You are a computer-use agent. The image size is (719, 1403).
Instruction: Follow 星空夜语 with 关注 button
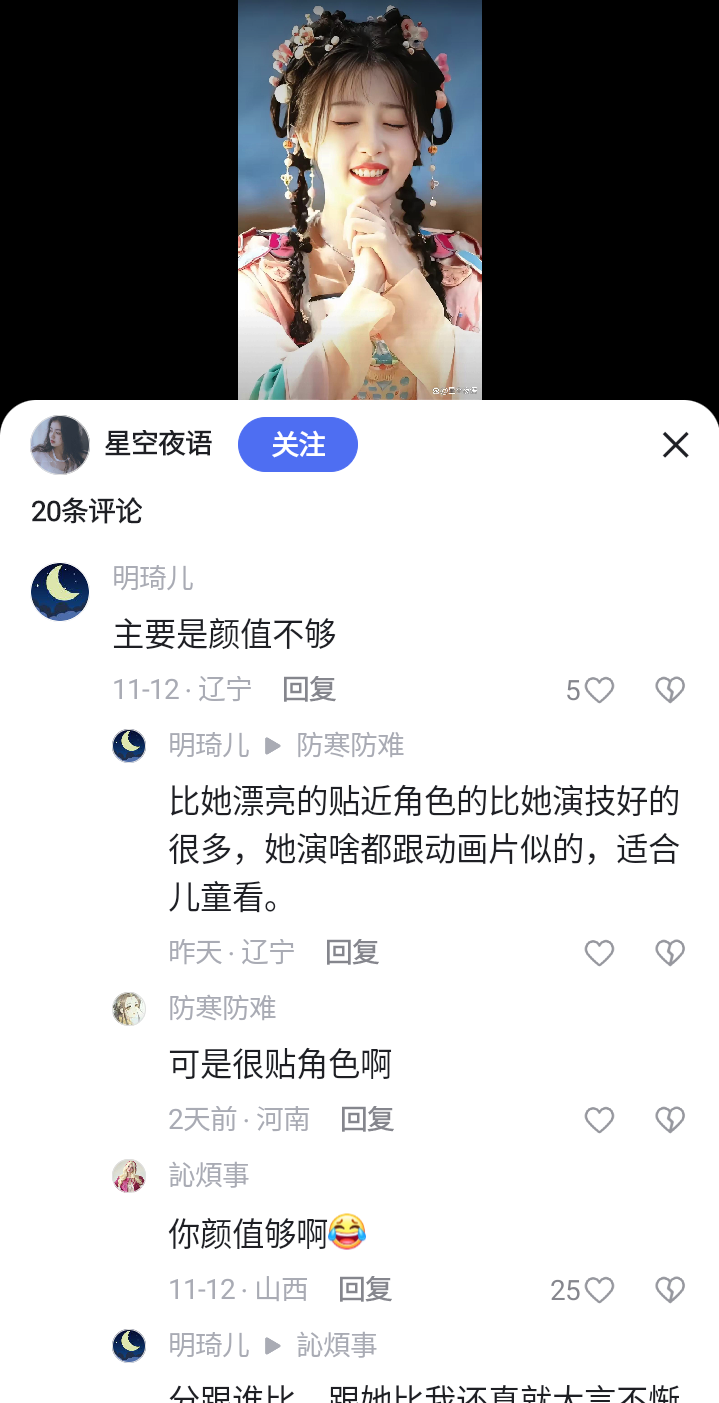pos(298,444)
